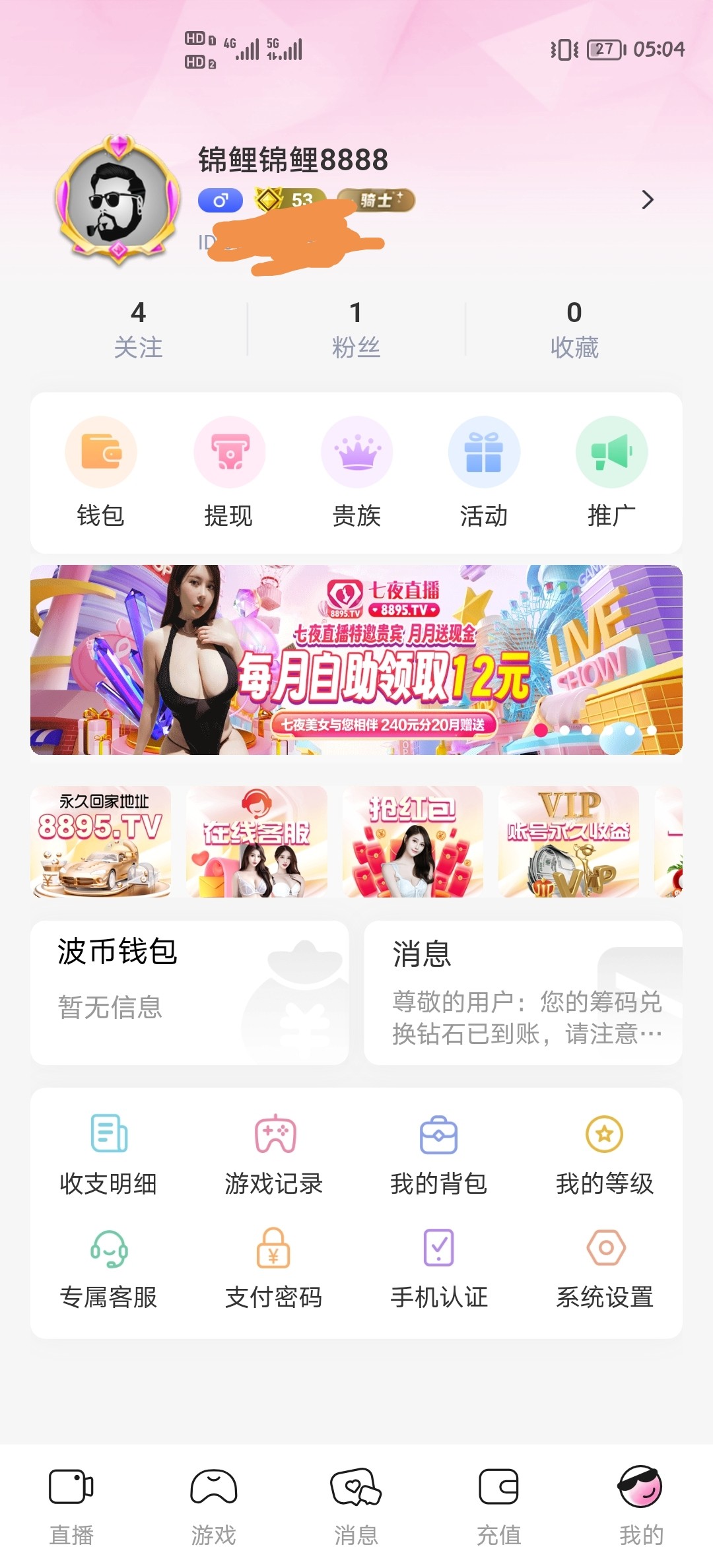View 收支明细 transaction details
Image resolution: width=713 pixels, height=1568 pixels.
pyautogui.click(x=108, y=1155)
